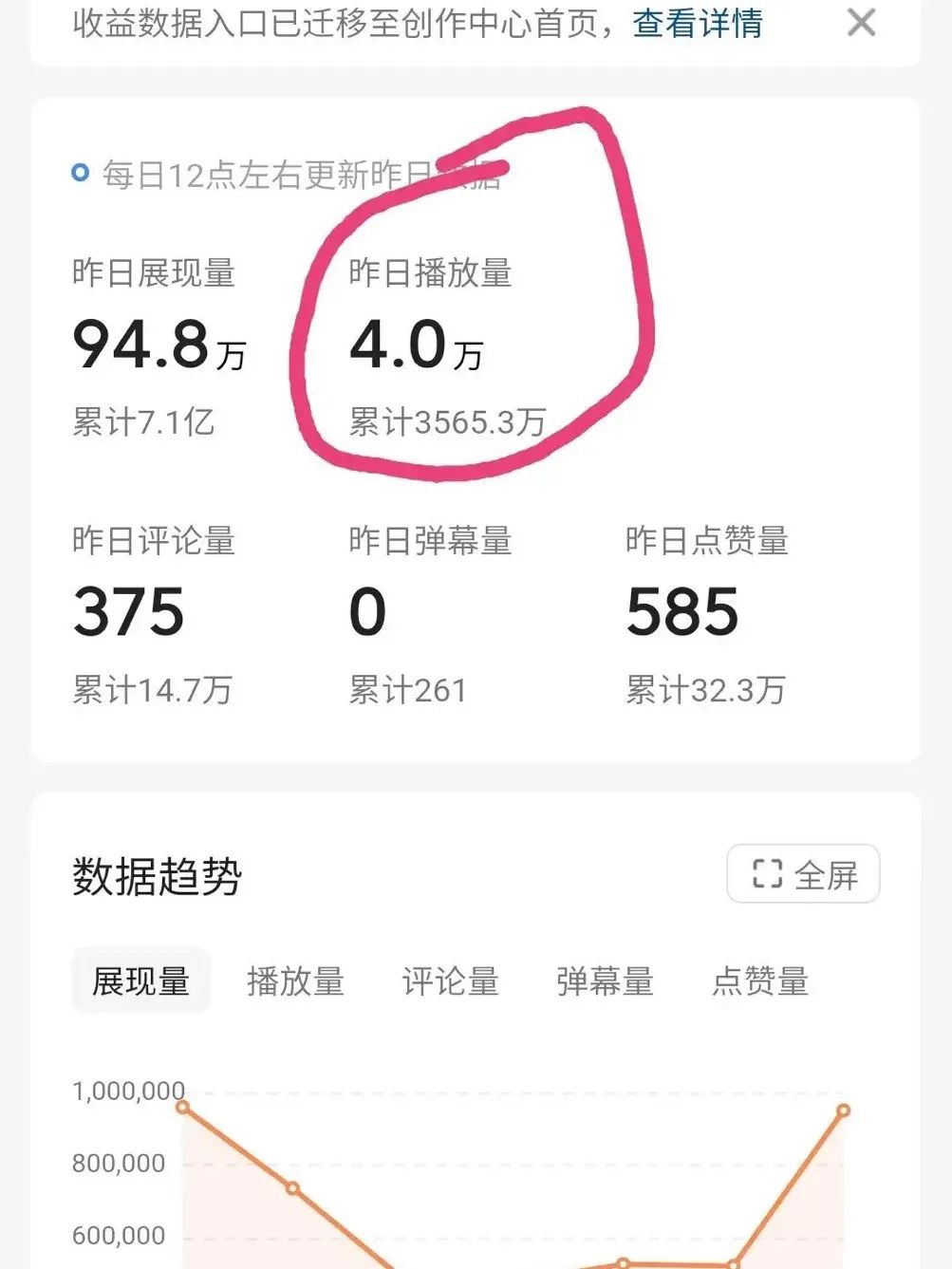Viewport: 952px width, 1269px height.
Task: Click the rightmost rising data point on the chart
Action: (x=843, y=1109)
